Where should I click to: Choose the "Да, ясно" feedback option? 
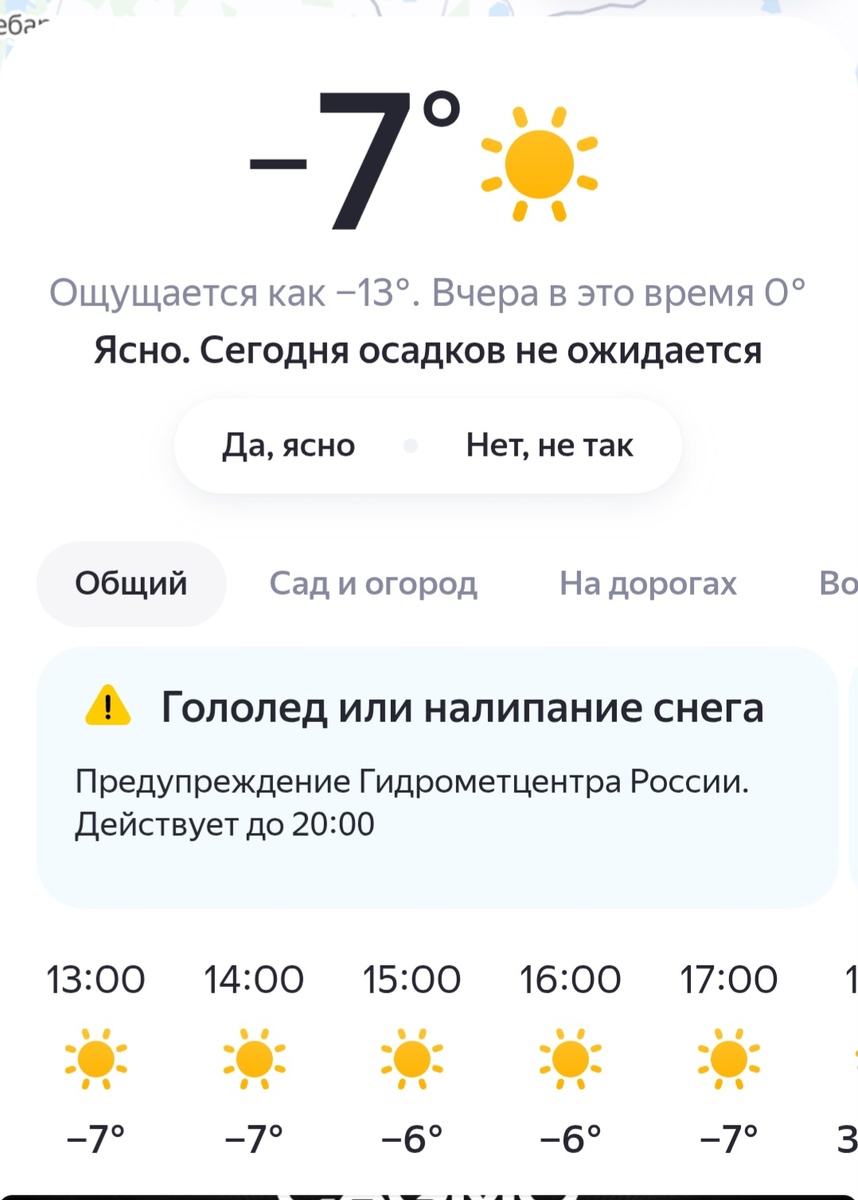(x=287, y=446)
